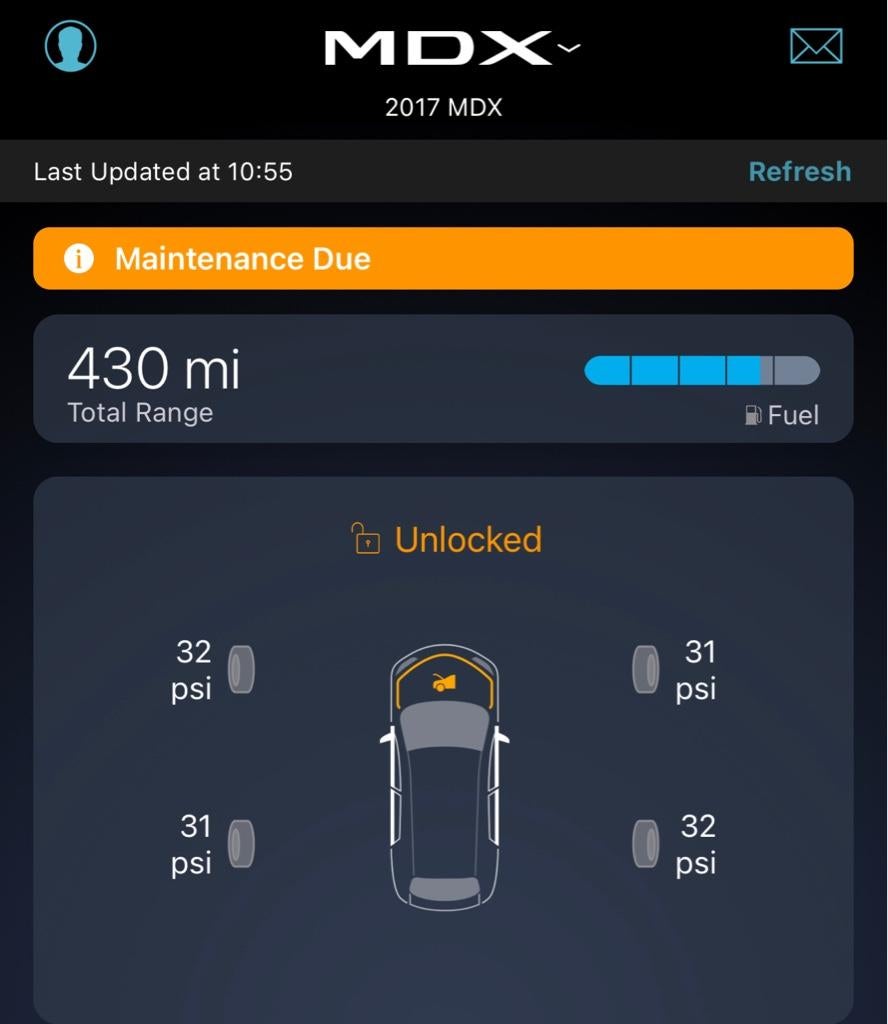Tap the Unlocked status text
The height and width of the screenshot is (1024, 888).
click(x=468, y=538)
